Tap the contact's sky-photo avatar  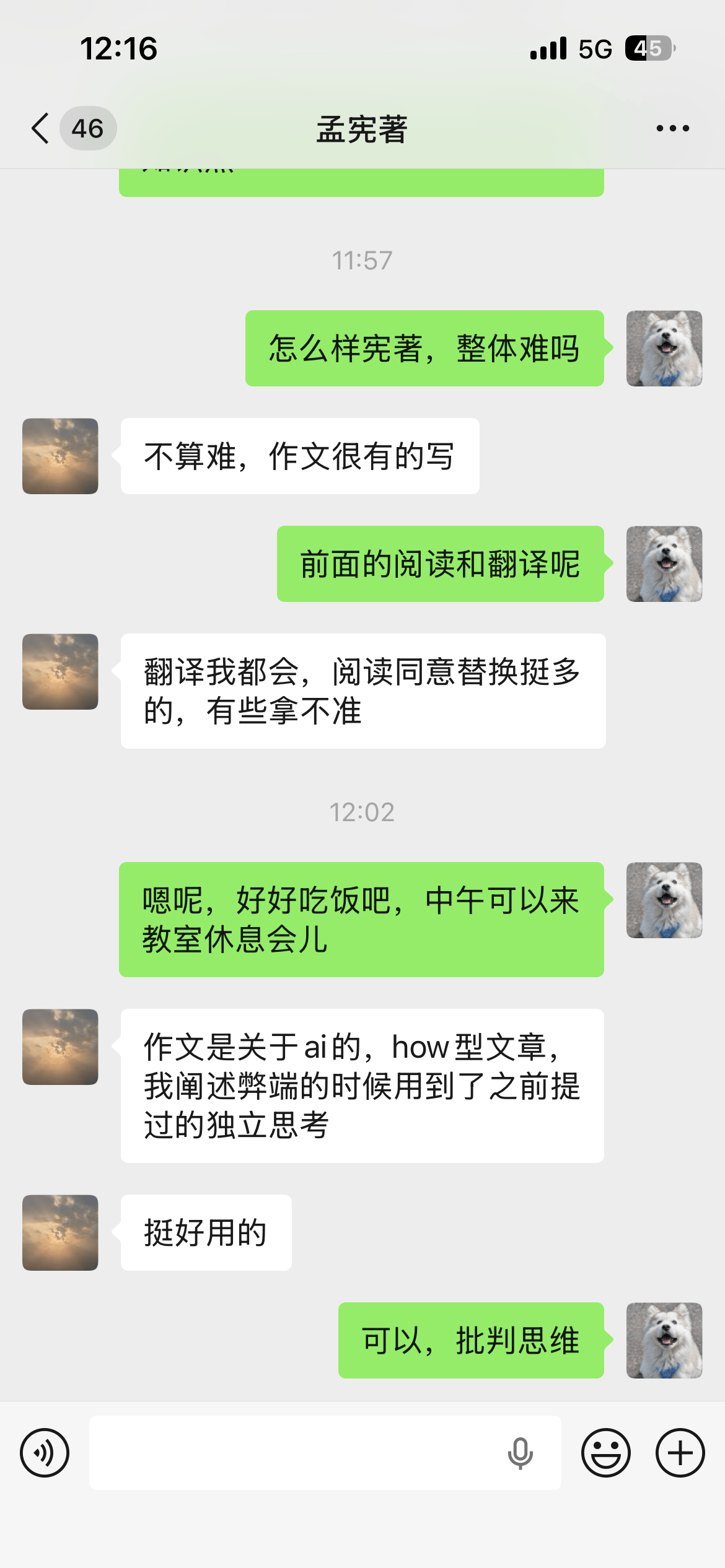click(60, 455)
